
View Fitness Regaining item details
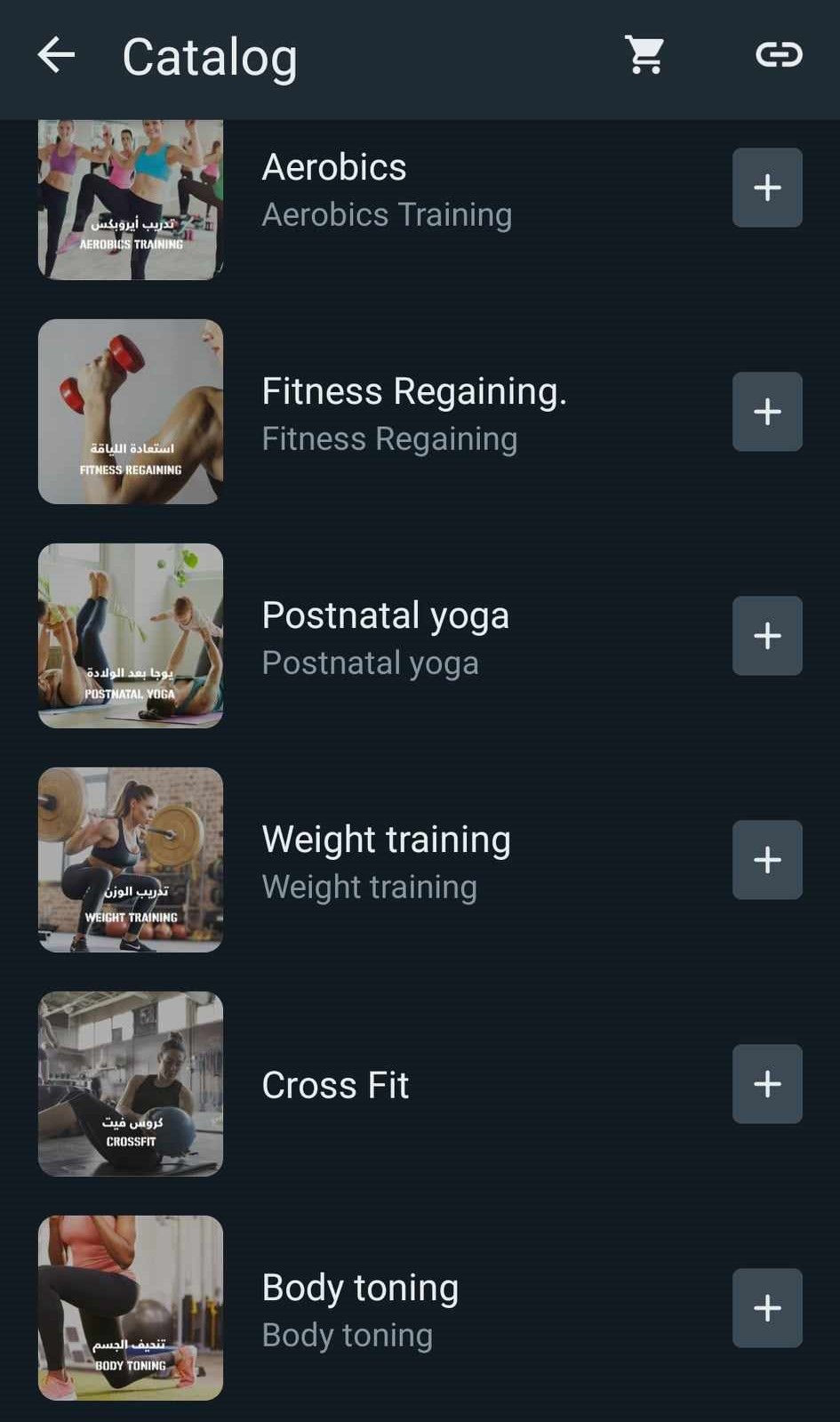coord(413,414)
